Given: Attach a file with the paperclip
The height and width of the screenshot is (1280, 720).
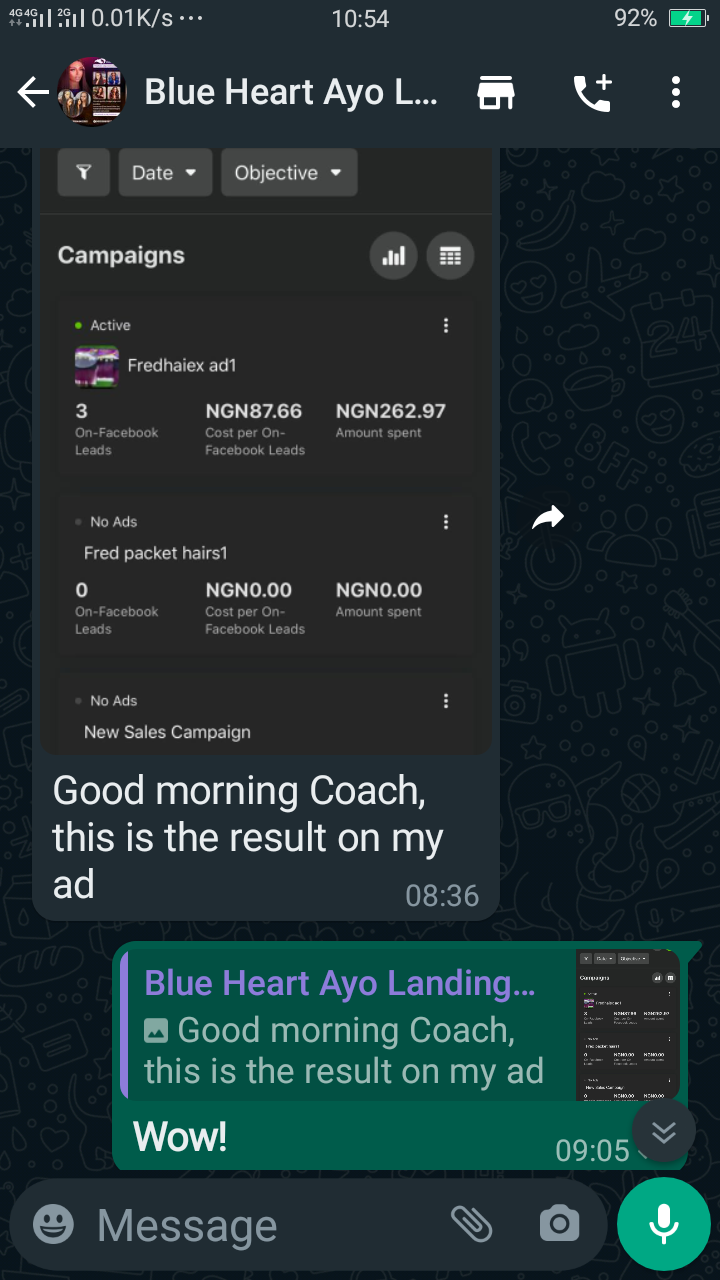Looking at the screenshot, I should (x=471, y=1224).
